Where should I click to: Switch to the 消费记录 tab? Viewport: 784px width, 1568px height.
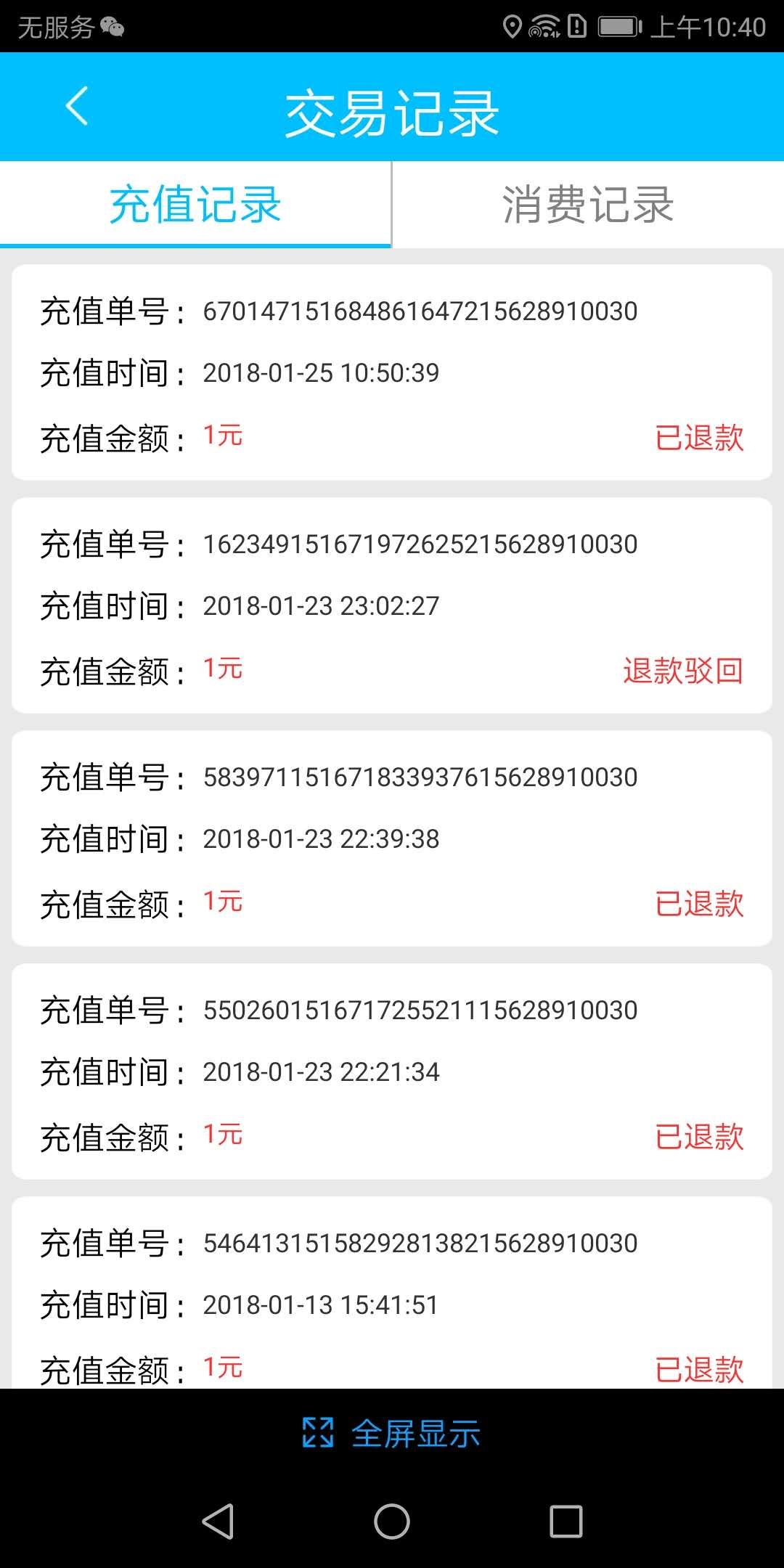pos(588,205)
